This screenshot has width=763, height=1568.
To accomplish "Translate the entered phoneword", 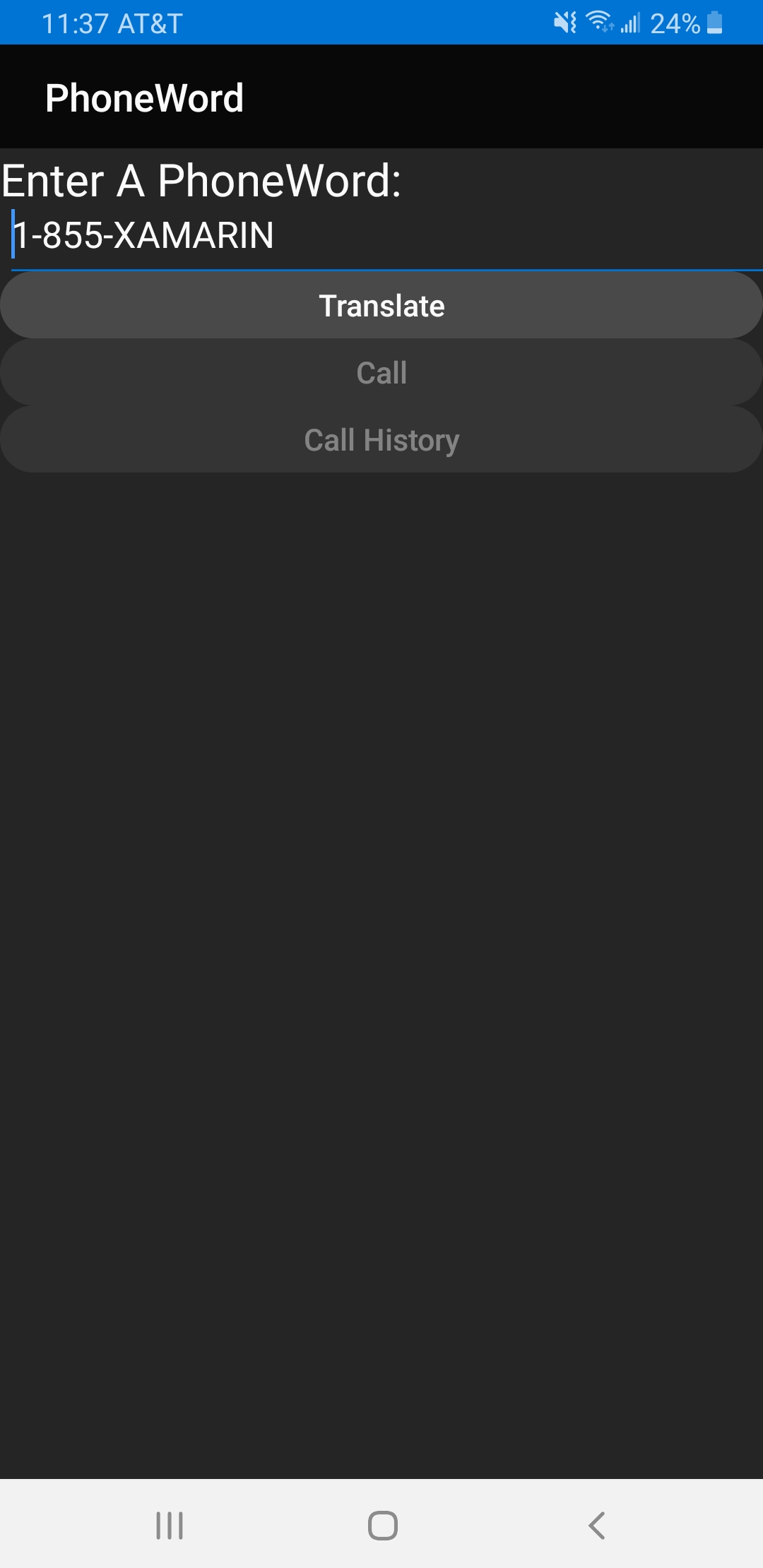I will pyautogui.click(x=381, y=306).
